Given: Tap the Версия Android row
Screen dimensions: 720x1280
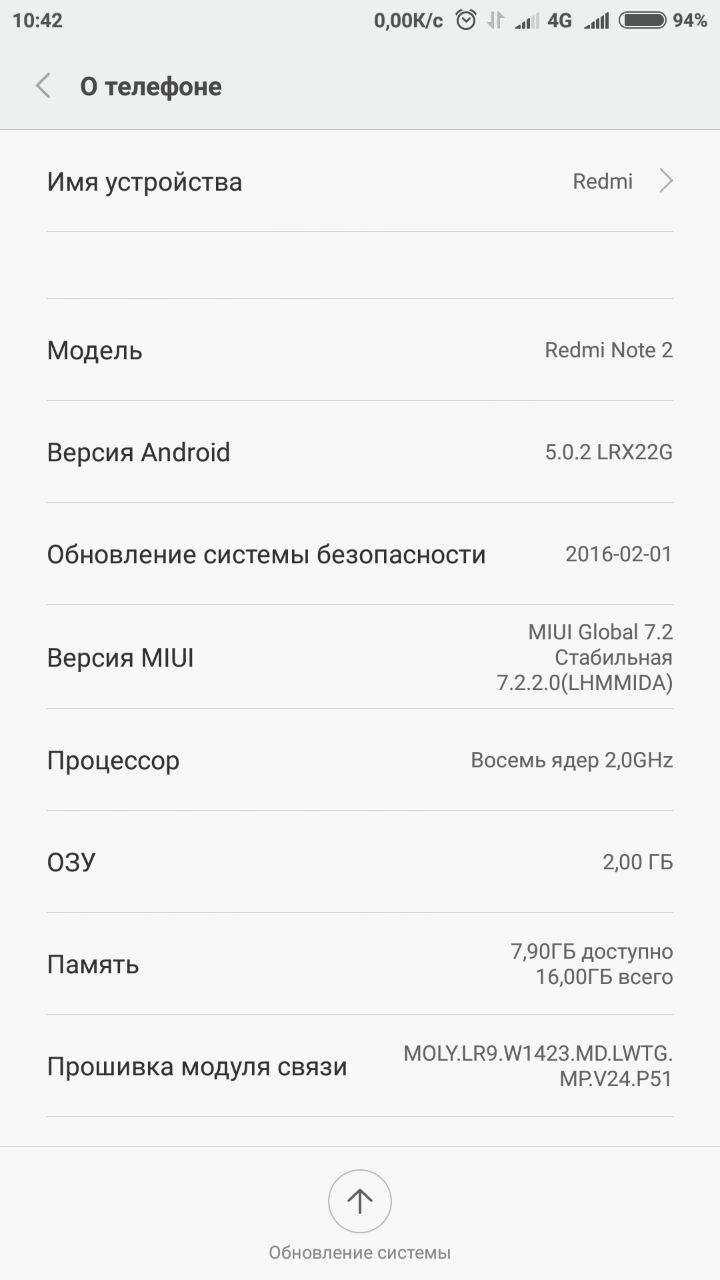Looking at the screenshot, I should click(360, 452).
